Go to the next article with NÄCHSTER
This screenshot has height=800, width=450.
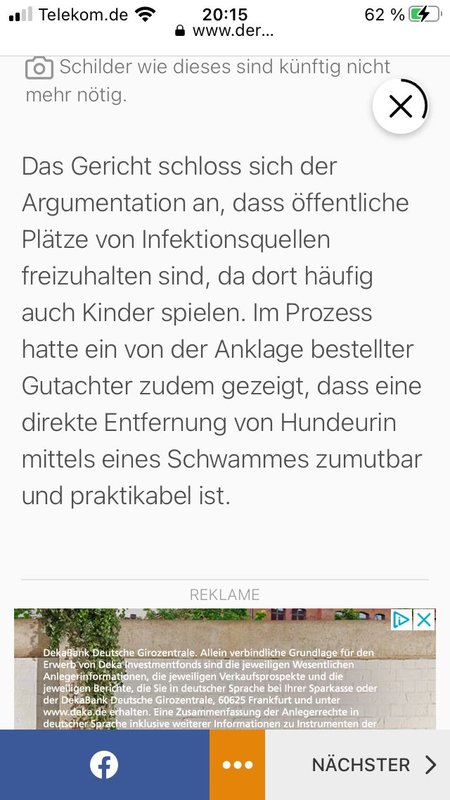click(358, 765)
